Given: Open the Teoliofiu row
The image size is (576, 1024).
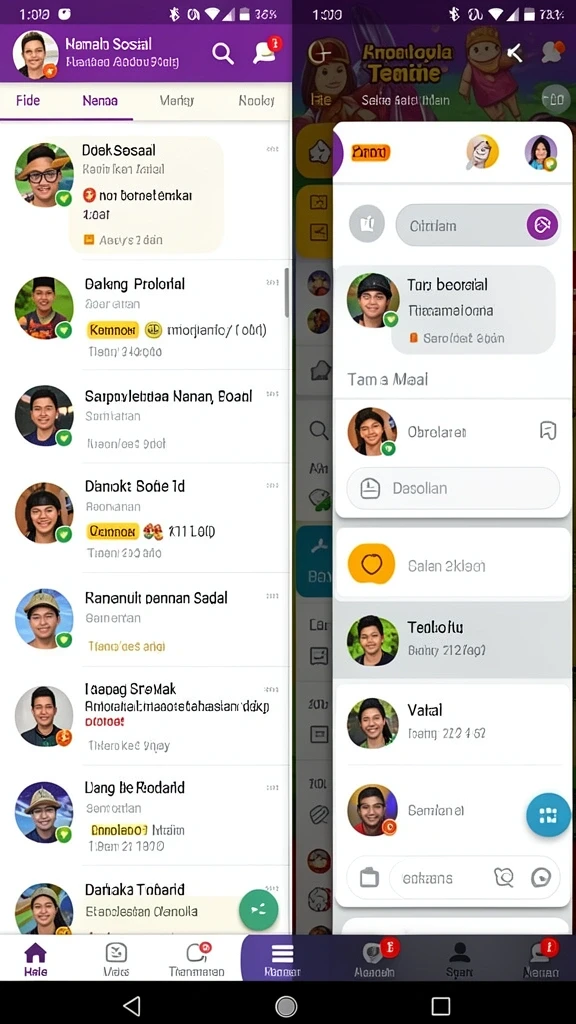Looking at the screenshot, I should [x=453, y=639].
